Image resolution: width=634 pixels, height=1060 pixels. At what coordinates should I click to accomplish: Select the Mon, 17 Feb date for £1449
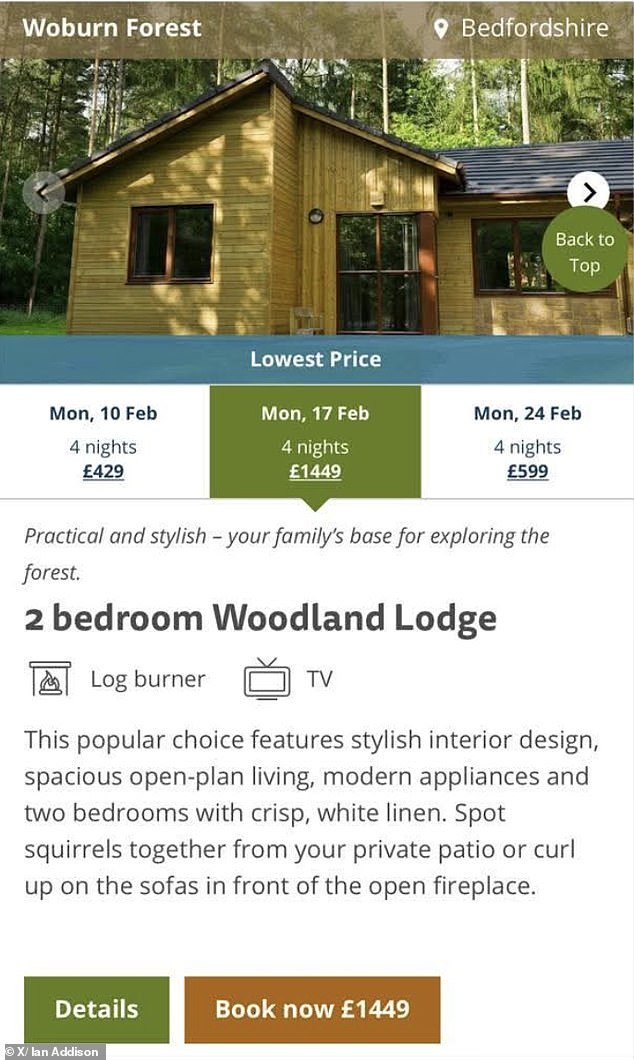[x=315, y=441]
